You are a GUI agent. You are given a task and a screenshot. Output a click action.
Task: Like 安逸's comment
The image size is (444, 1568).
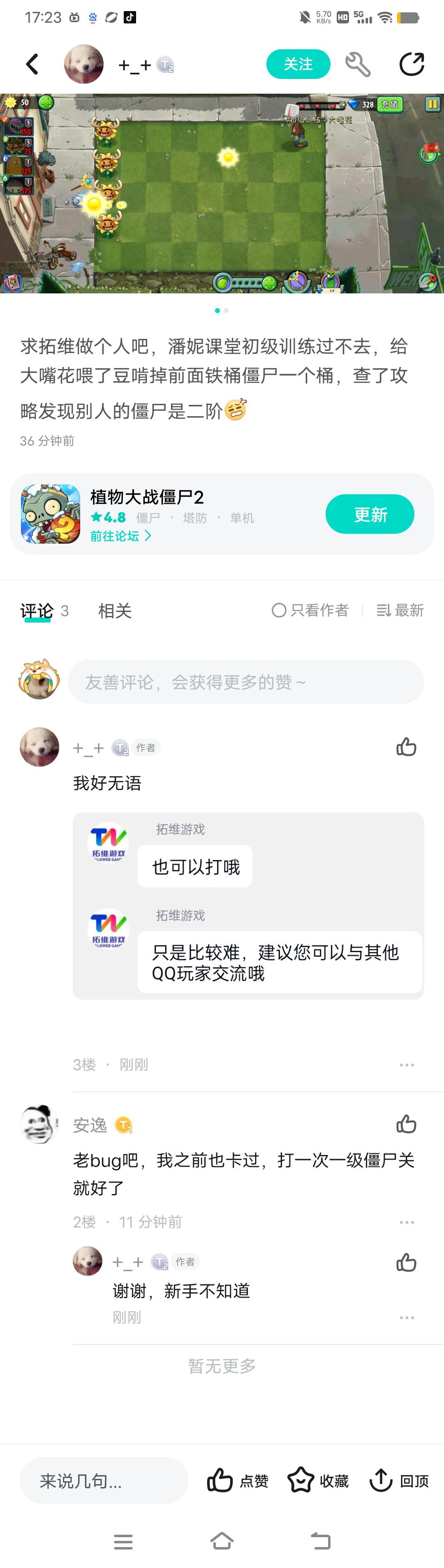tap(406, 1124)
